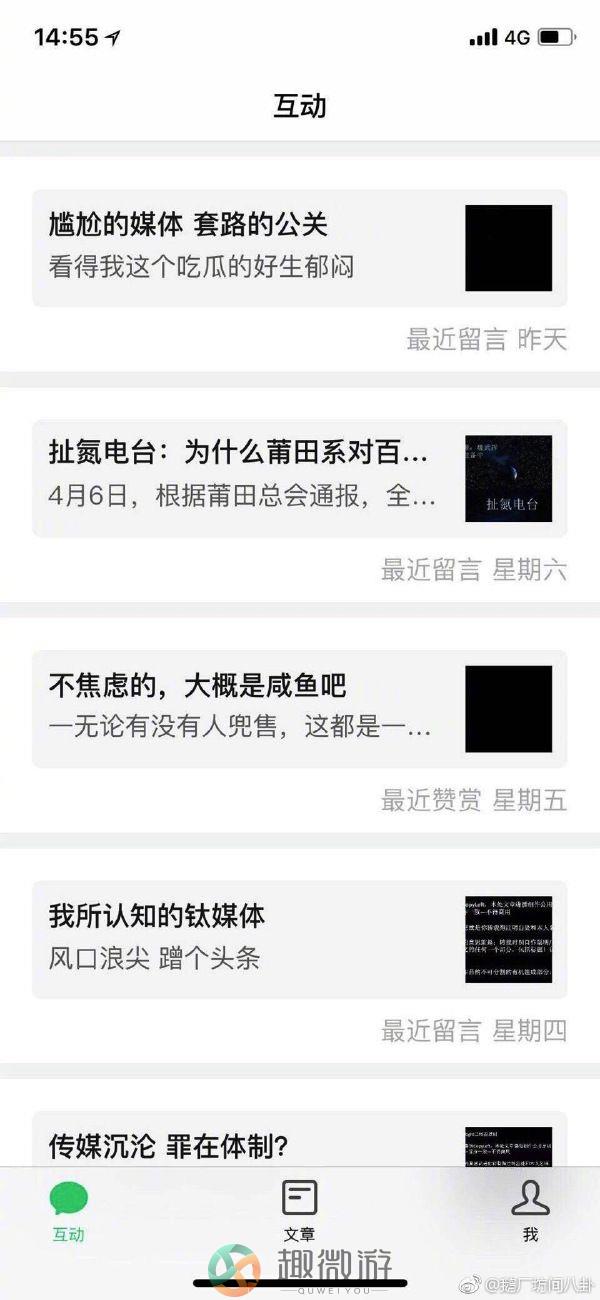The image size is (600, 1300).
Task: Open the article 尴尬的媒体 套路的公关
Action: point(300,248)
